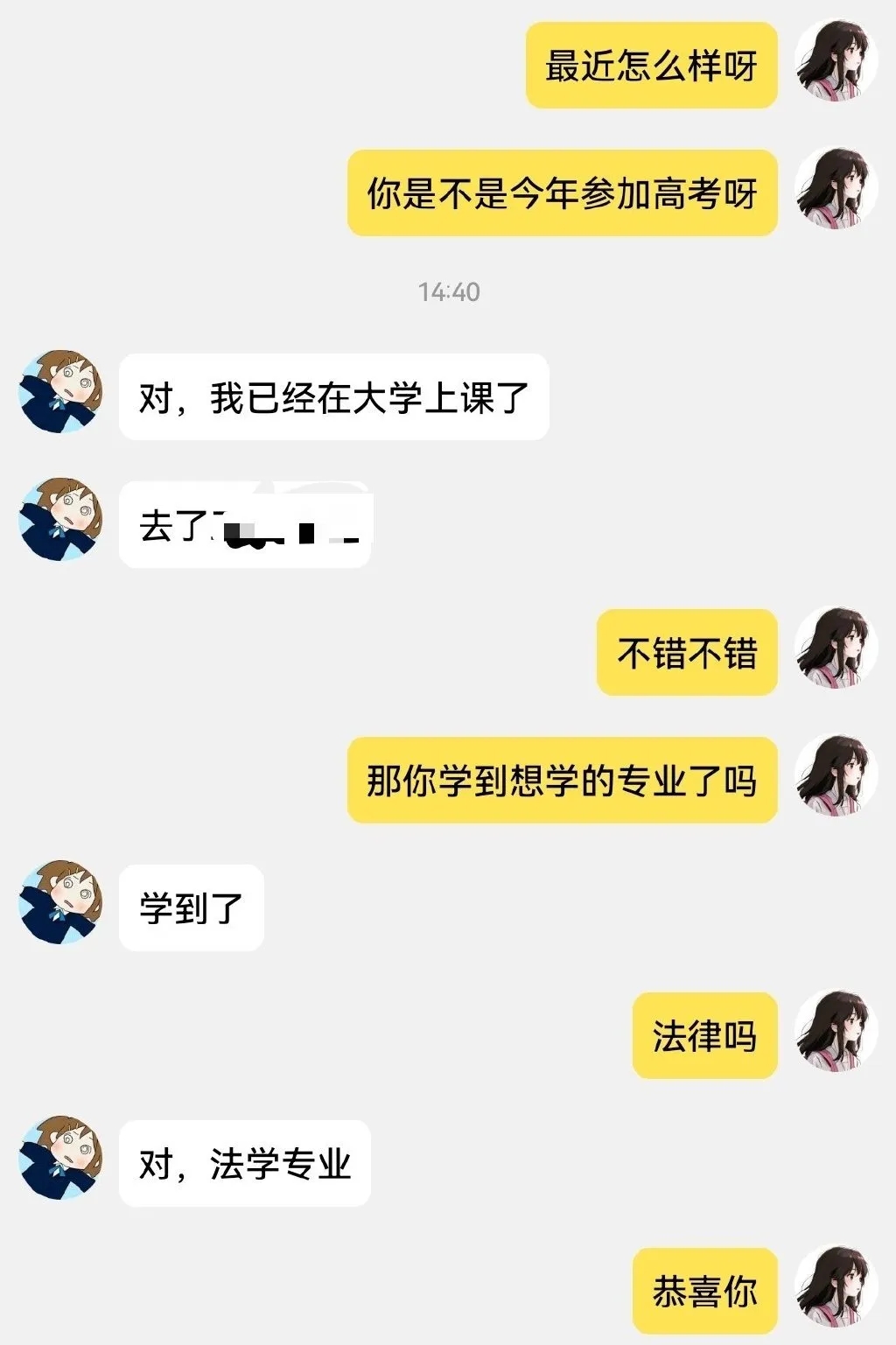Tap the avatar beside 不错不错 message
The width and height of the screenshot is (896, 1345).
click(x=836, y=648)
